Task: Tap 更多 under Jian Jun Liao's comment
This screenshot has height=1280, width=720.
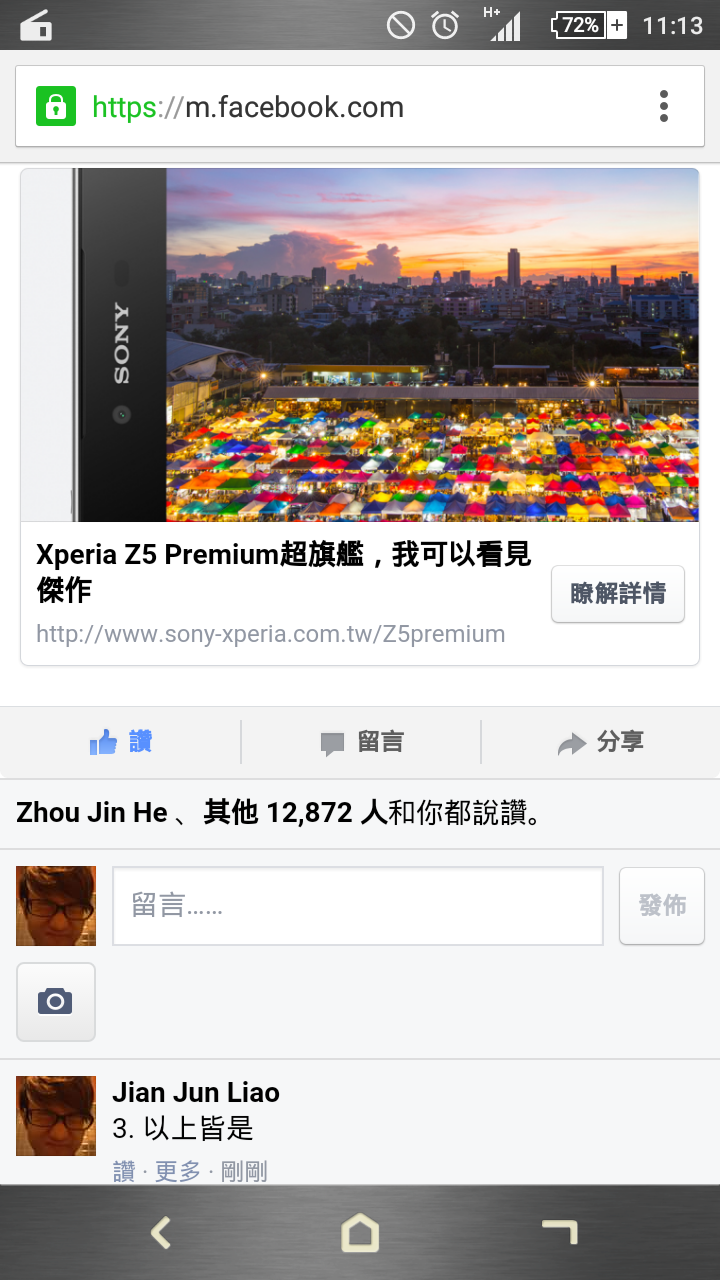Action: (178, 1171)
